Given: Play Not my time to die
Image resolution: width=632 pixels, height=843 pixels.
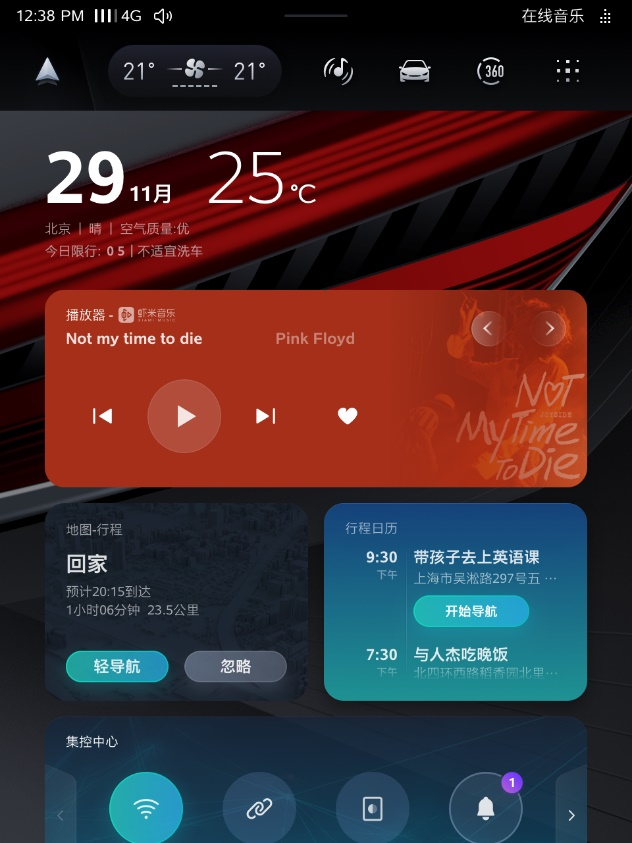Looking at the screenshot, I should (x=184, y=416).
